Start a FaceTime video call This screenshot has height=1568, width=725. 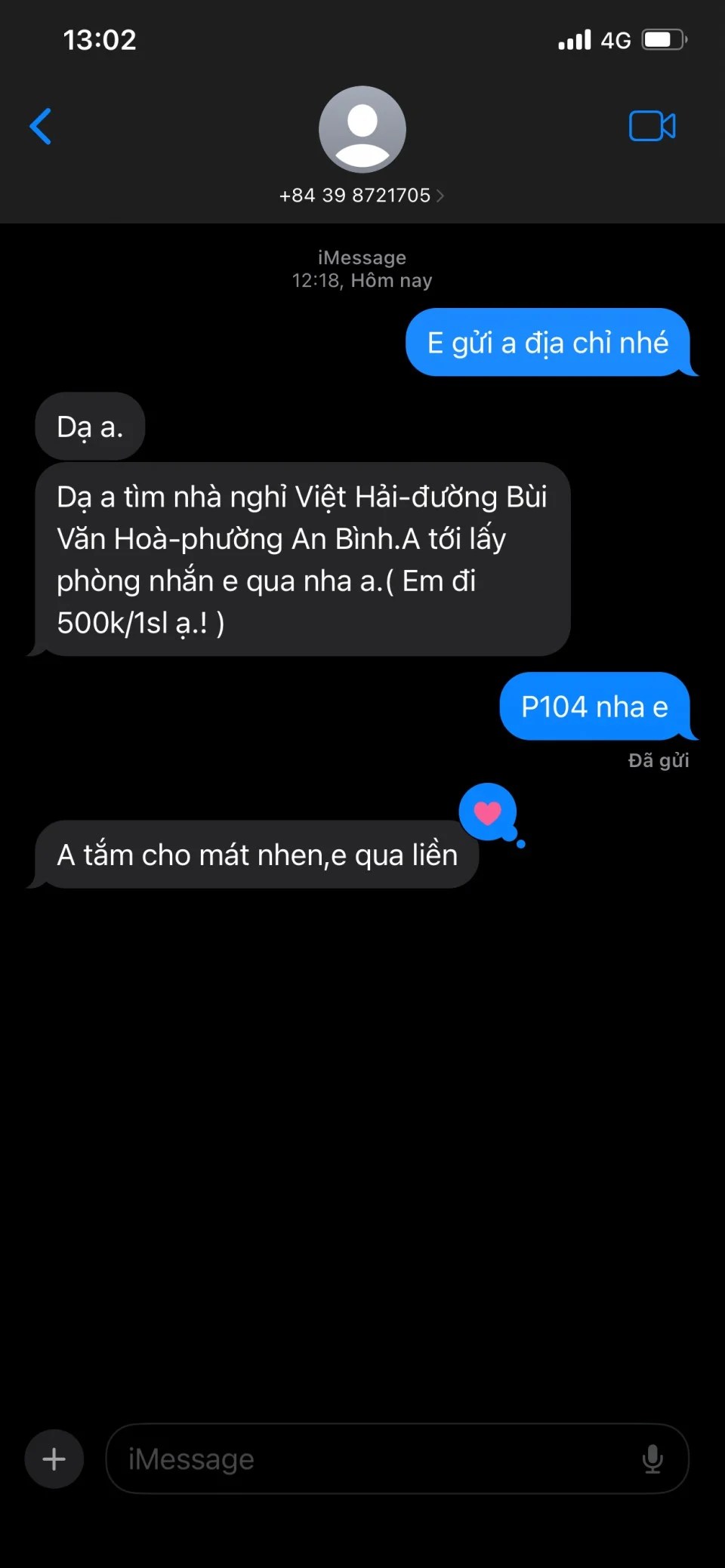point(652,126)
